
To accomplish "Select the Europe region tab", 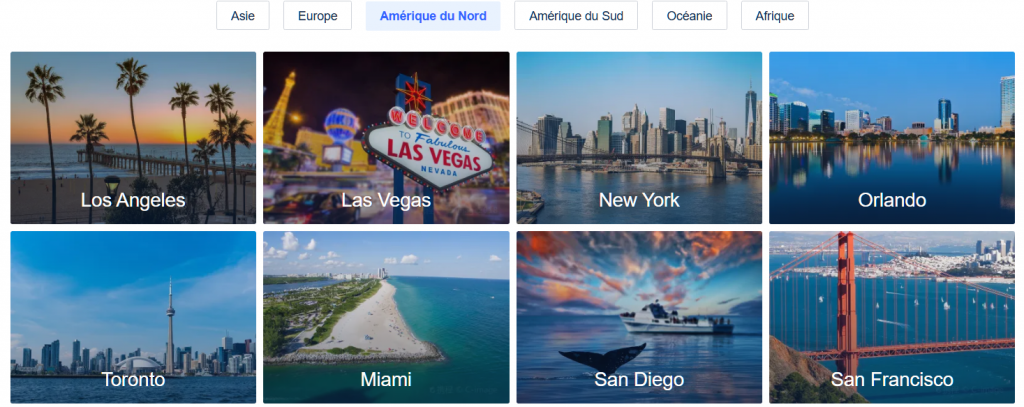I will tap(317, 16).
